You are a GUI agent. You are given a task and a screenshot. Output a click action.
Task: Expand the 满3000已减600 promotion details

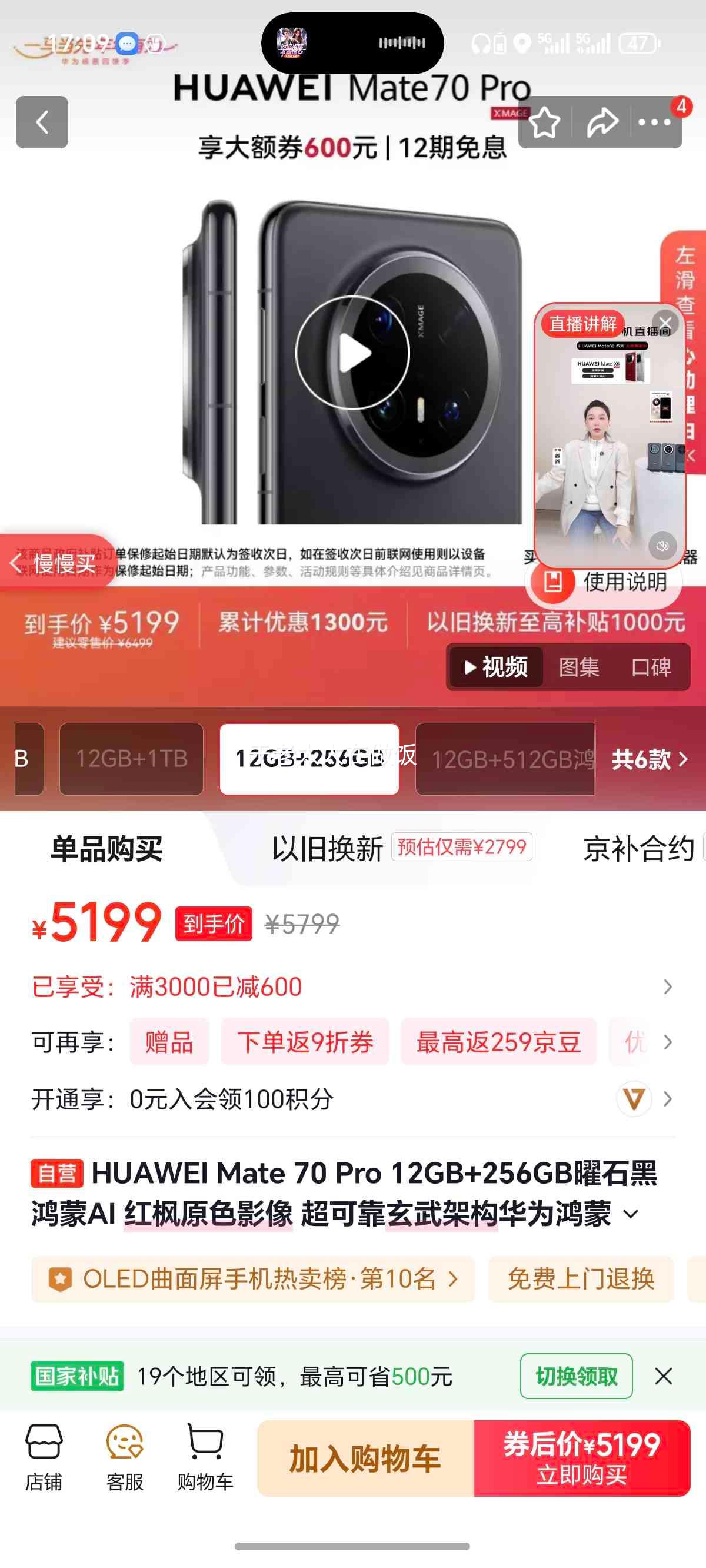(668, 987)
